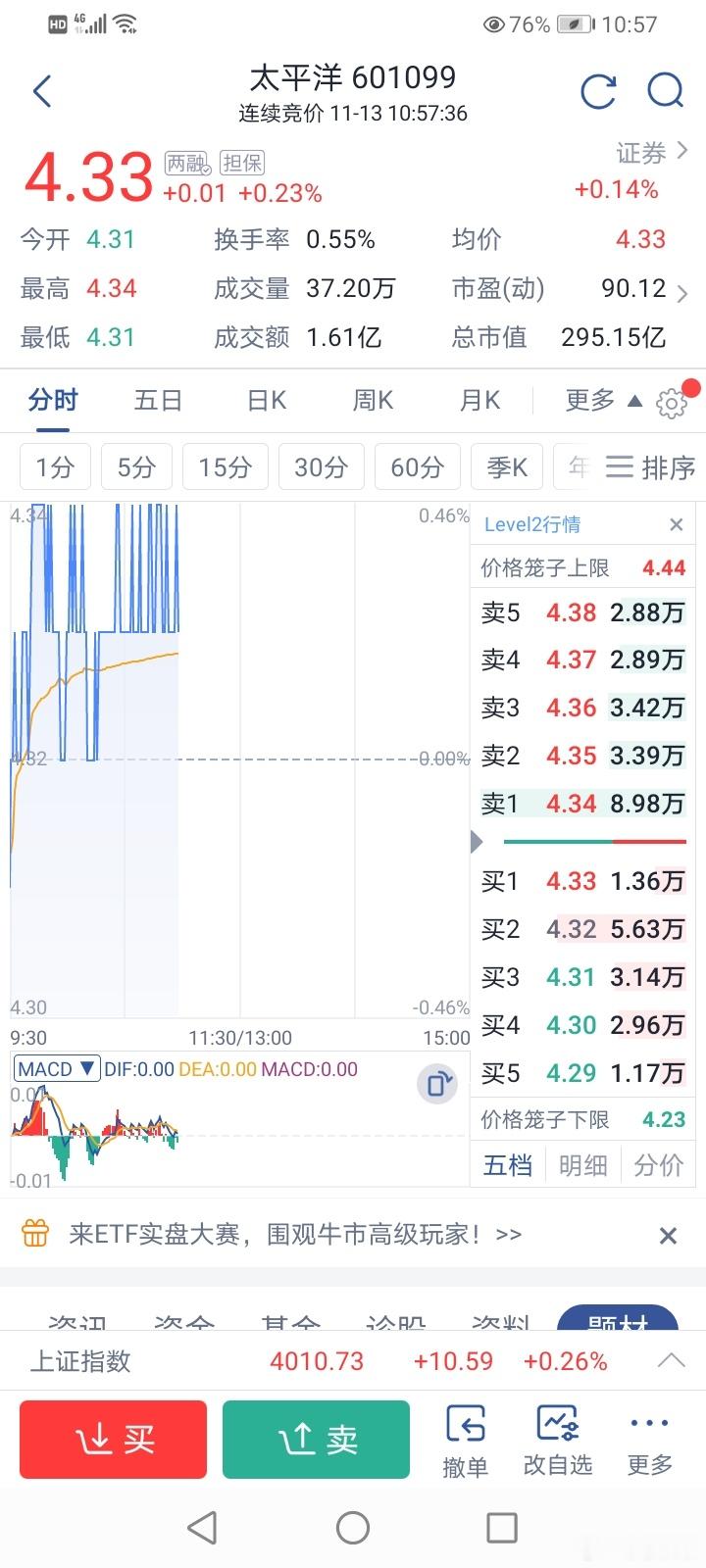706x1568 pixels.
Task: Open the chart settings gear
Action: (x=672, y=401)
